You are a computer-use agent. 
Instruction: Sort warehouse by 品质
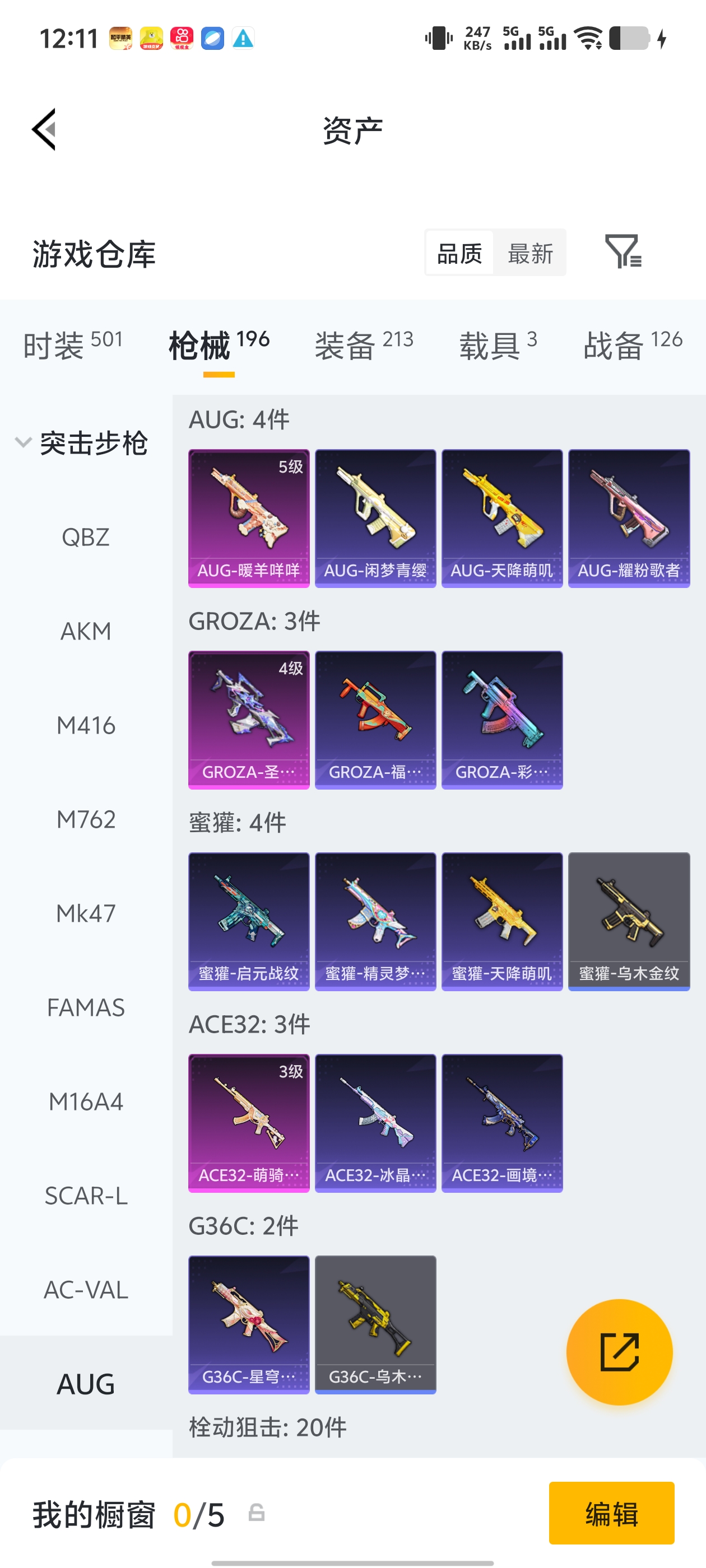tap(459, 253)
